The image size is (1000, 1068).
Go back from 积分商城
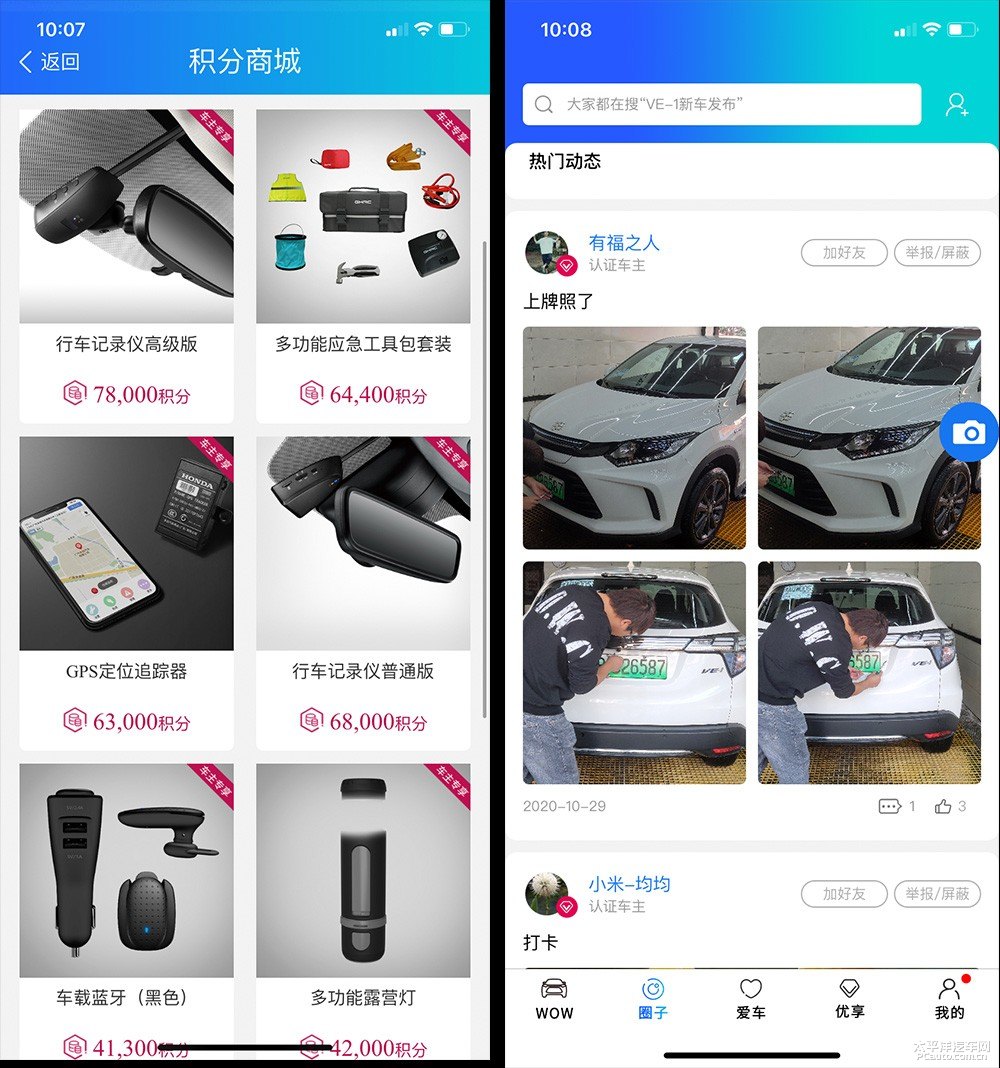pyautogui.click(x=49, y=62)
